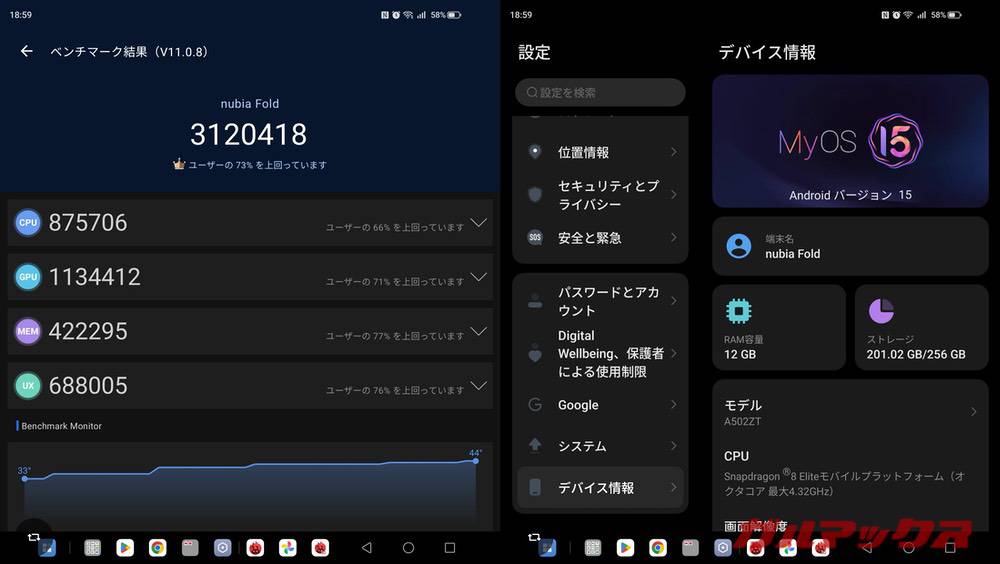This screenshot has height=564, width=1000.
Task: Select the デバイス情報 row
Action: (600, 488)
